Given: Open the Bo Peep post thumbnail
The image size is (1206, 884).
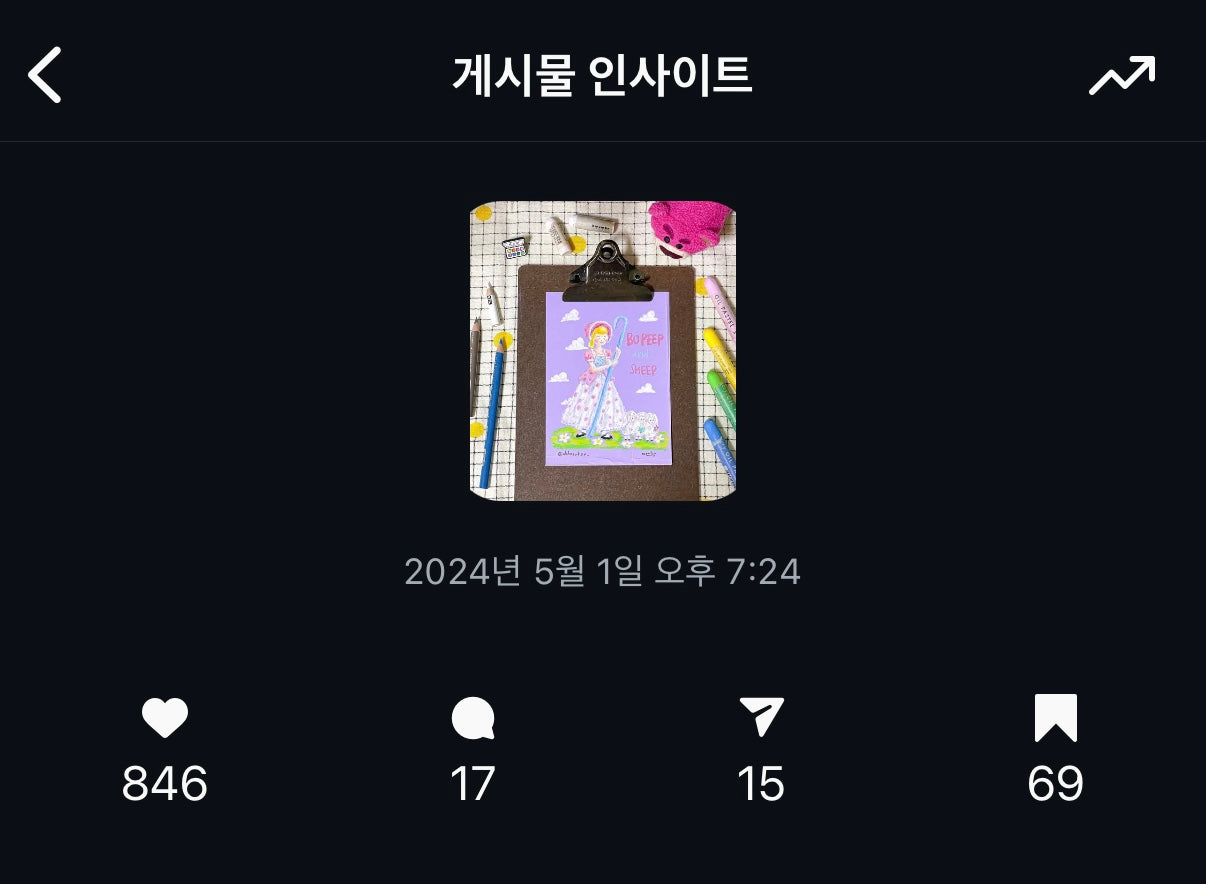Looking at the screenshot, I should (x=603, y=351).
